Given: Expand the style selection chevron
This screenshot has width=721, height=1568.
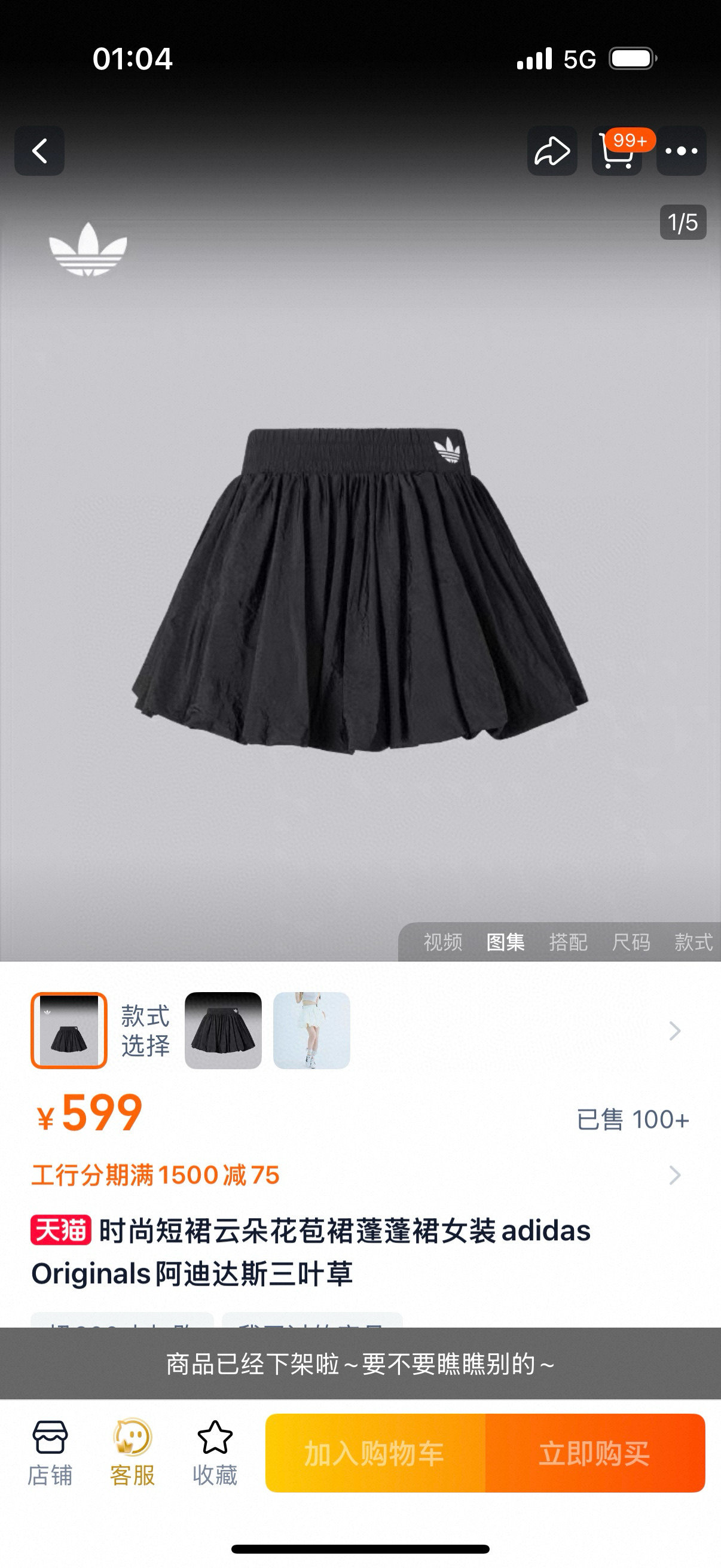Looking at the screenshot, I should pos(674,1031).
